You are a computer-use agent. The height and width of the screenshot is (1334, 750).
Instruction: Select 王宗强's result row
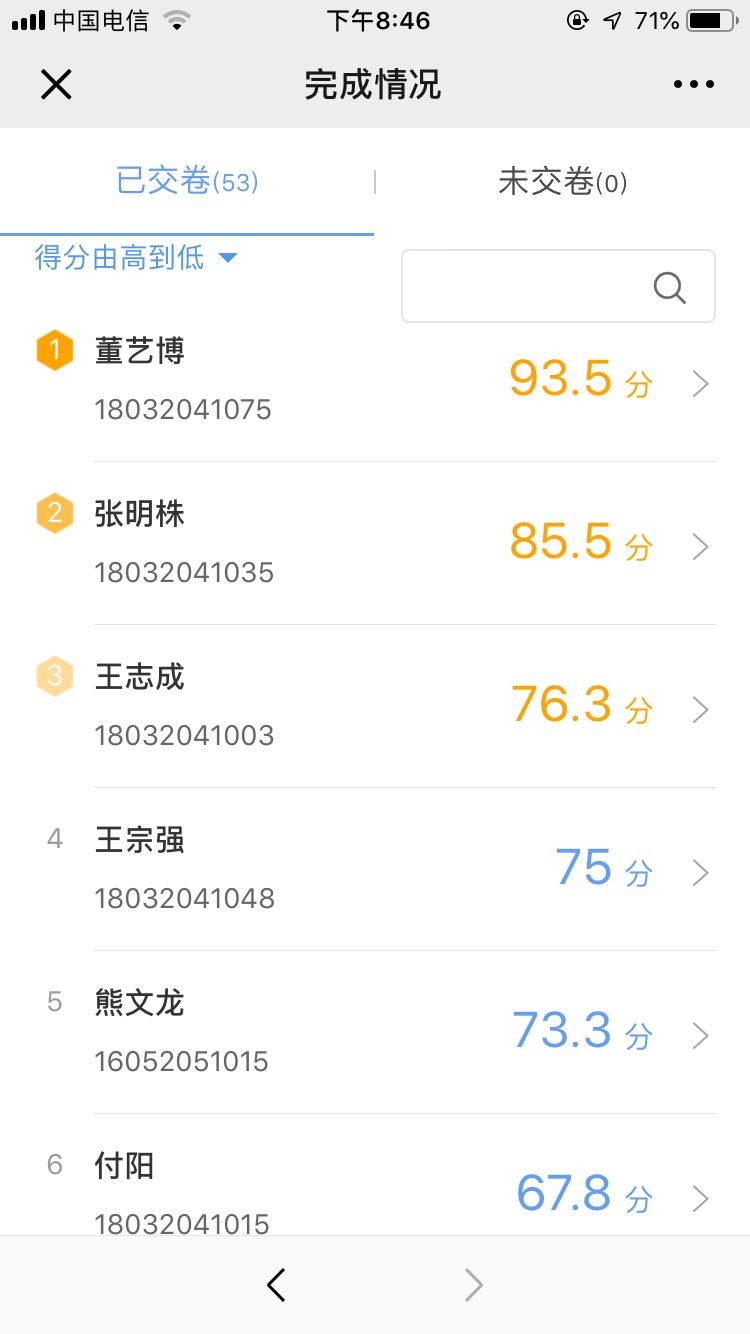click(400, 870)
